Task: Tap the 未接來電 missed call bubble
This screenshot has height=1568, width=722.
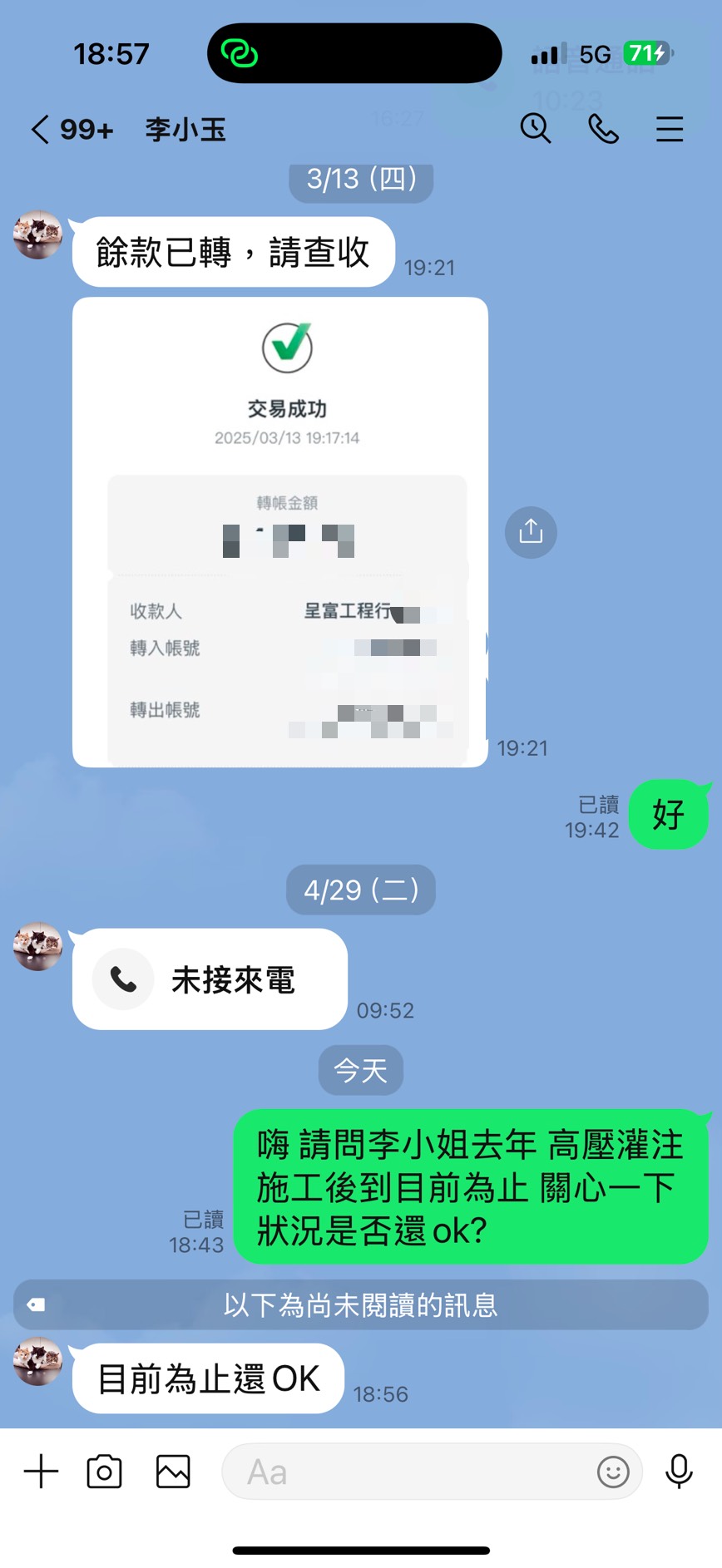Action: (210, 979)
